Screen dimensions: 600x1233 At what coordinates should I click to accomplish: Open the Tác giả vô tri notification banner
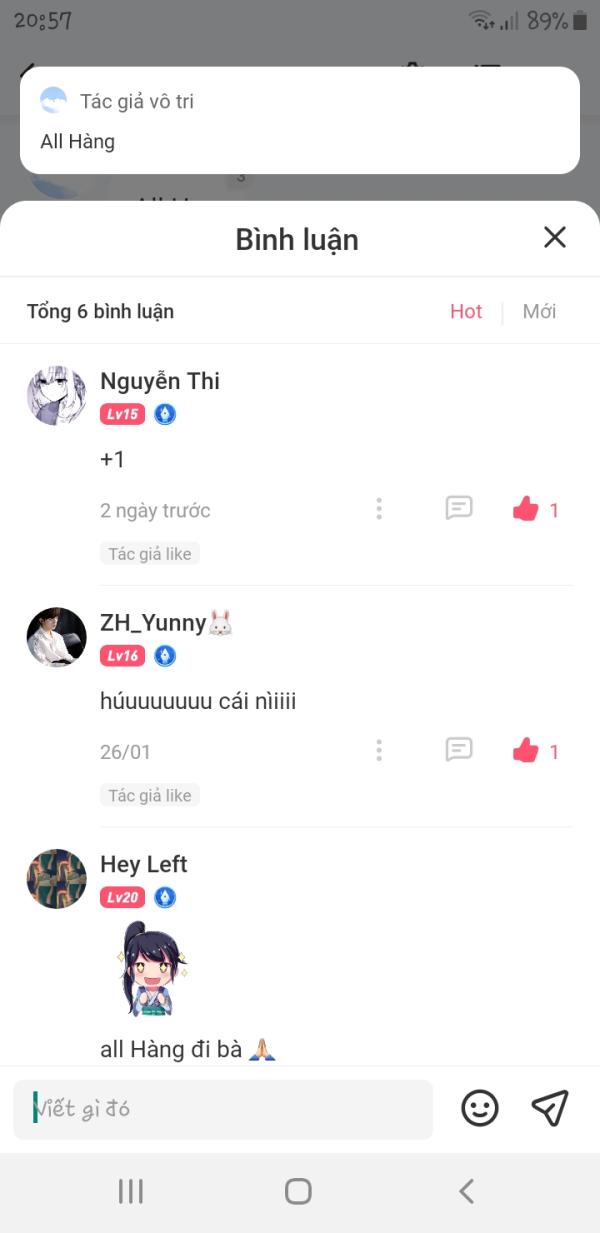300,120
